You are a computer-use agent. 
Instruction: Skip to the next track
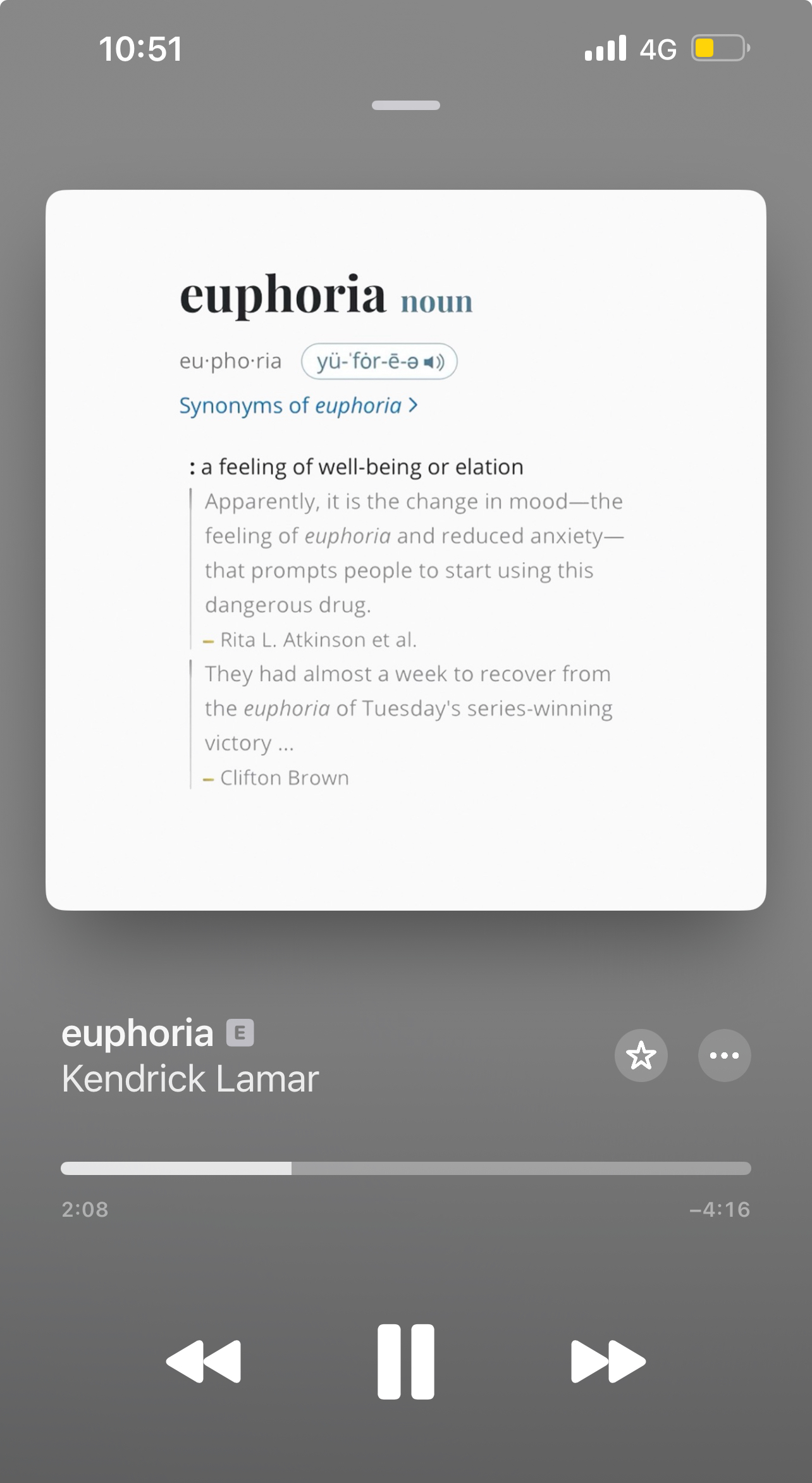pyautogui.click(x=608, y=1361)
